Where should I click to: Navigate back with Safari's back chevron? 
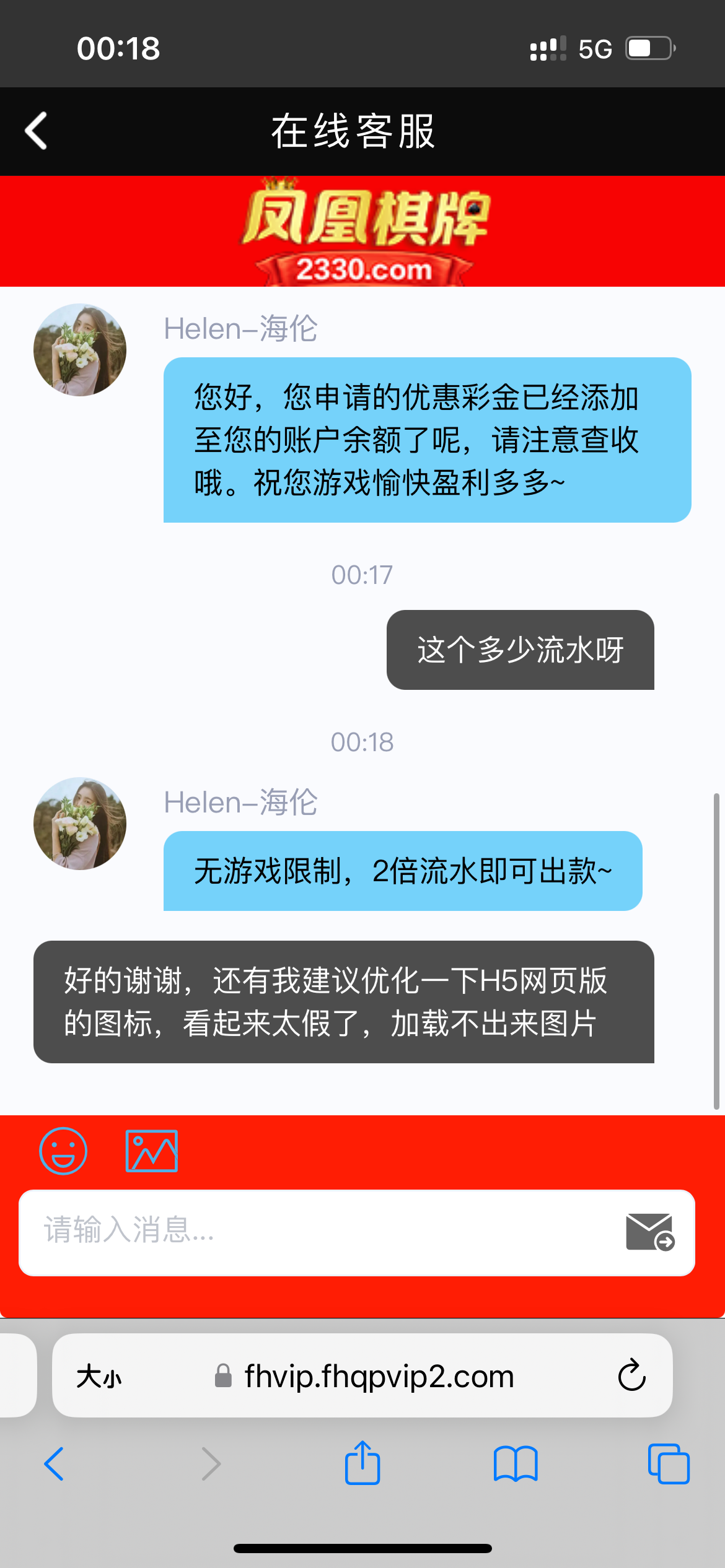point(55,1465)
